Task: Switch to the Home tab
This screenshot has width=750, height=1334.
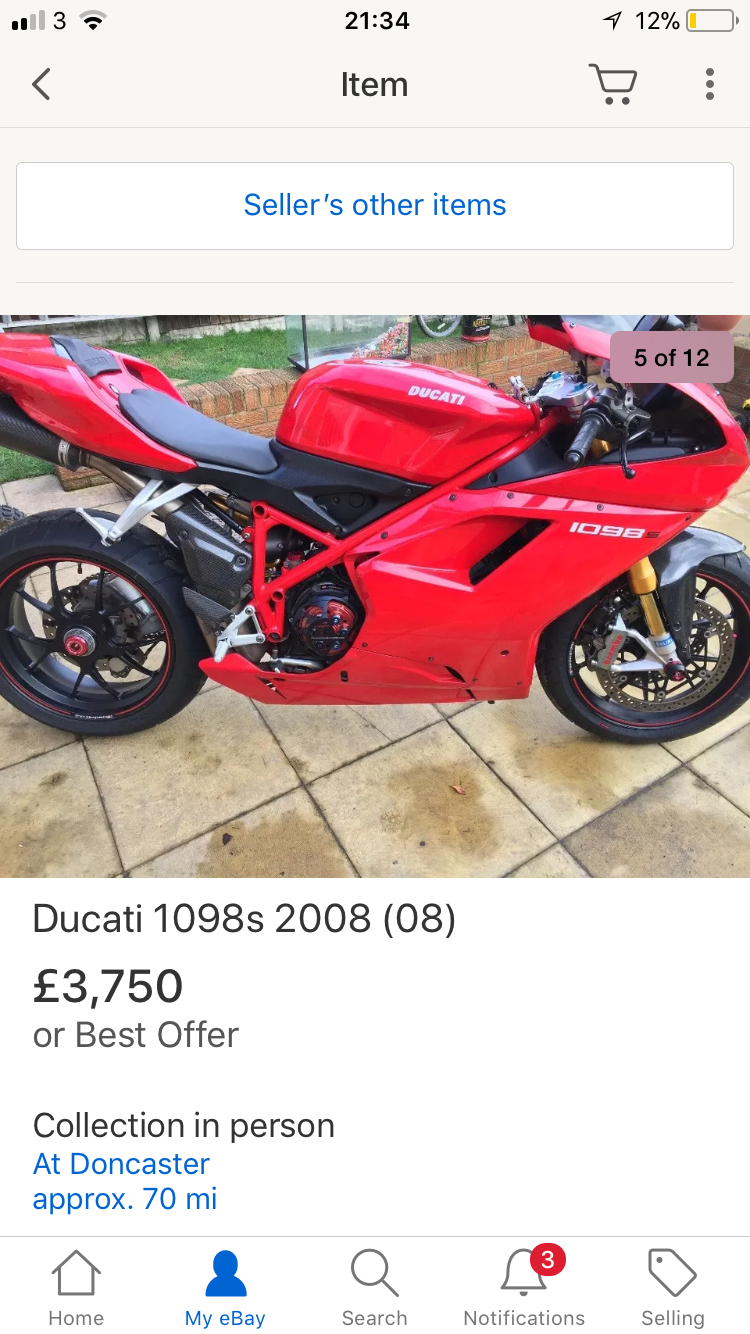Action: (x=76, y=1288)
